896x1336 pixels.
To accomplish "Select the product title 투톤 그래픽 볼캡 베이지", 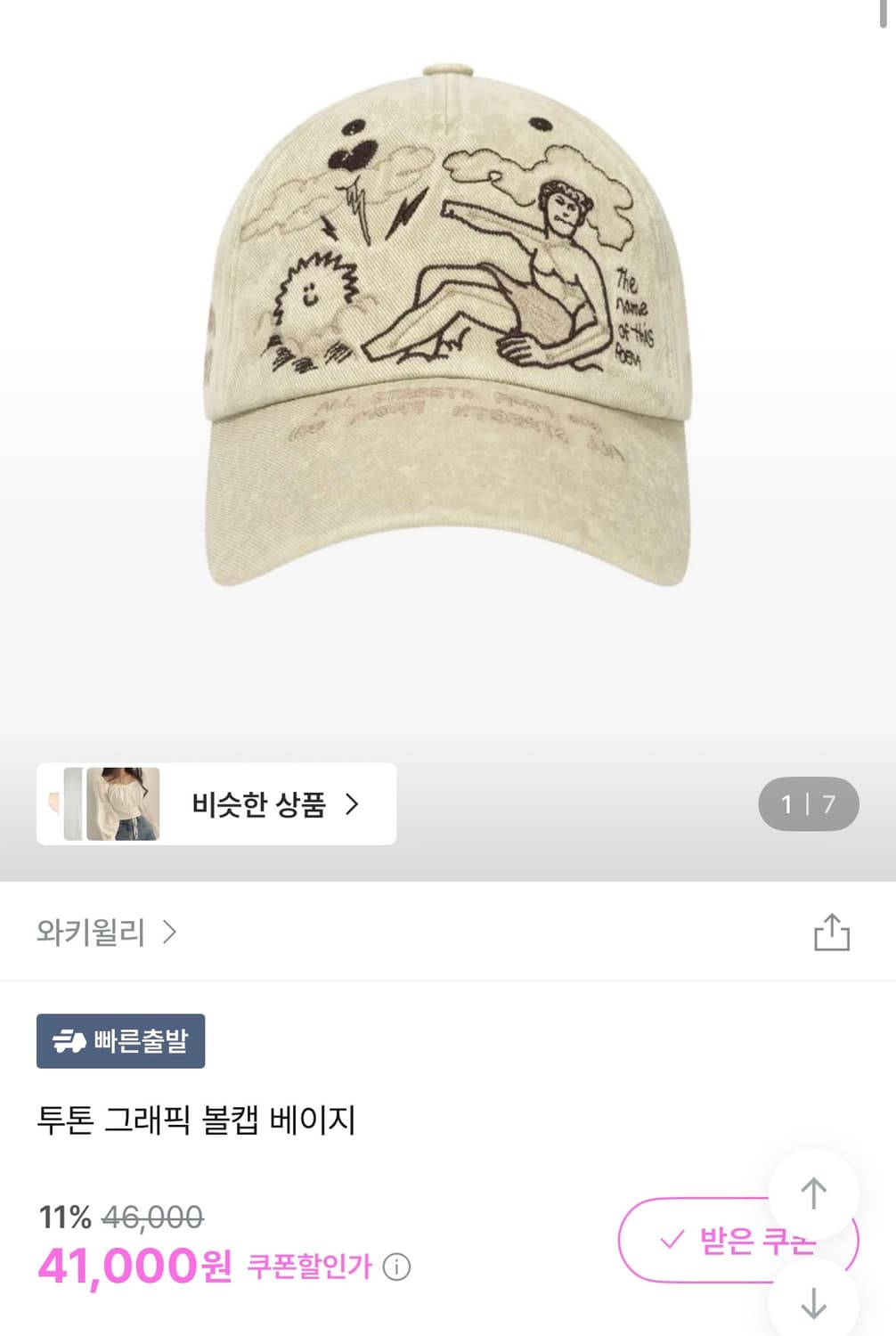I will [198, 1122].
